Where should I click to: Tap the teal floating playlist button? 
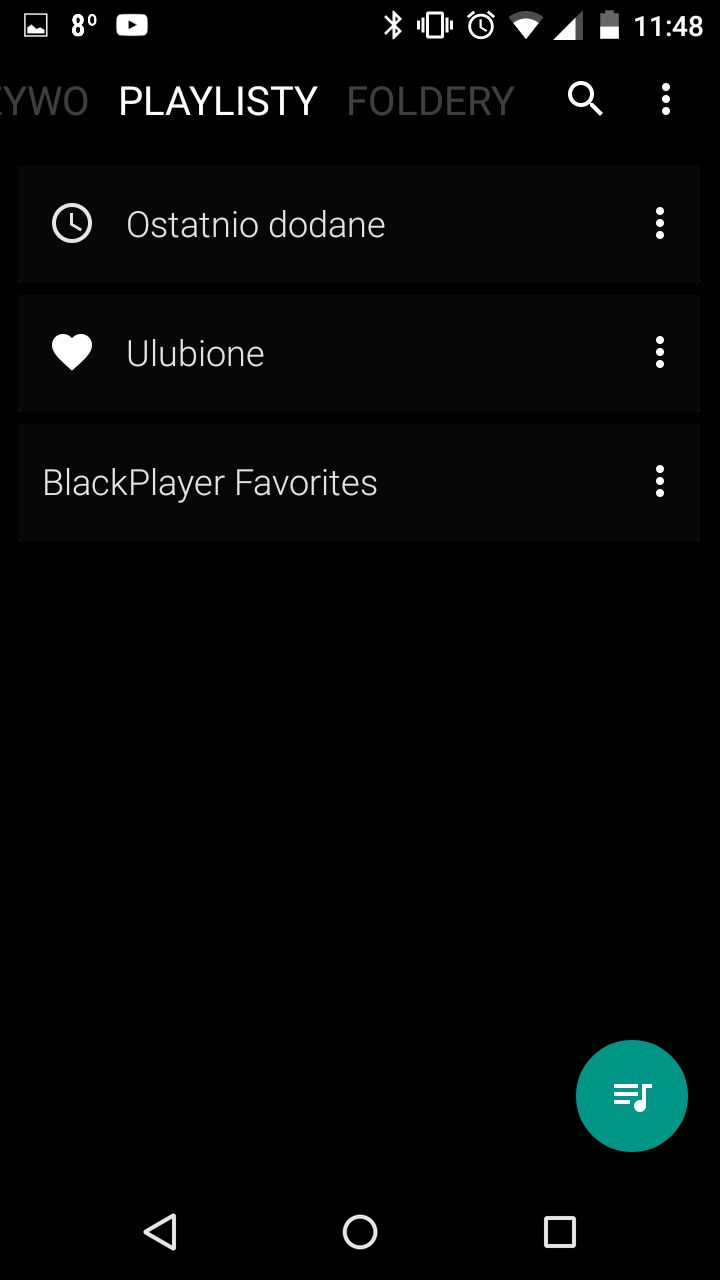[632, 1096]
